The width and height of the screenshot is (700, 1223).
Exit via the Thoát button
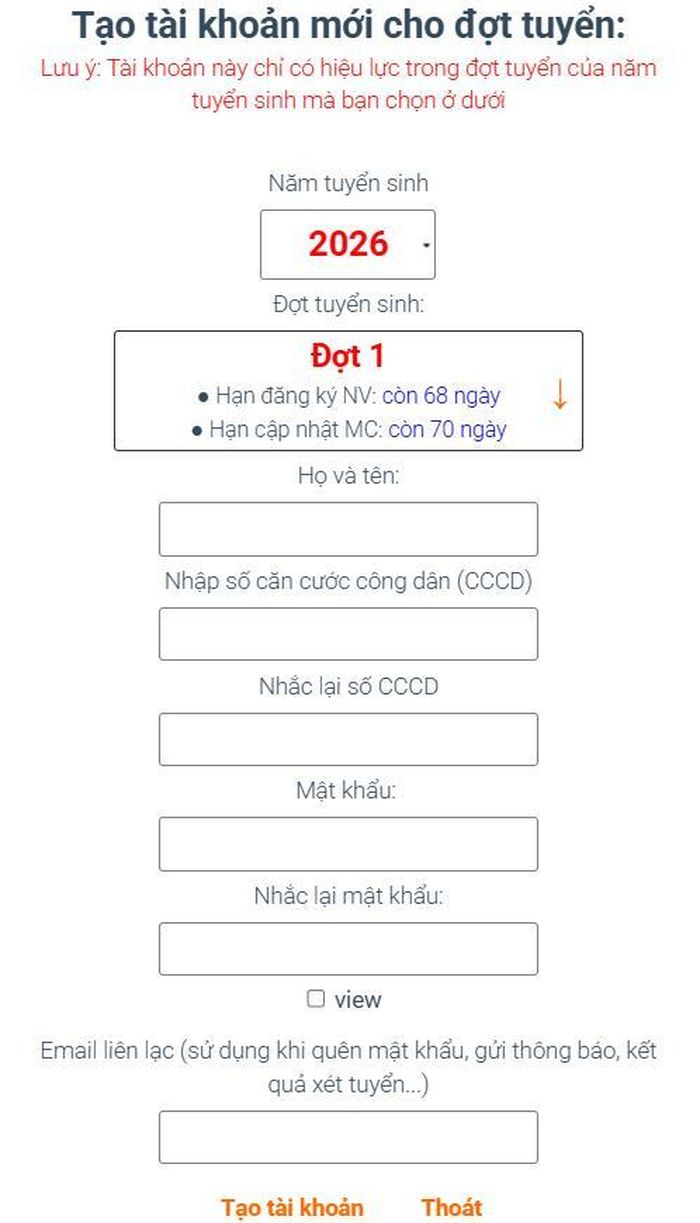[451, 1207]
